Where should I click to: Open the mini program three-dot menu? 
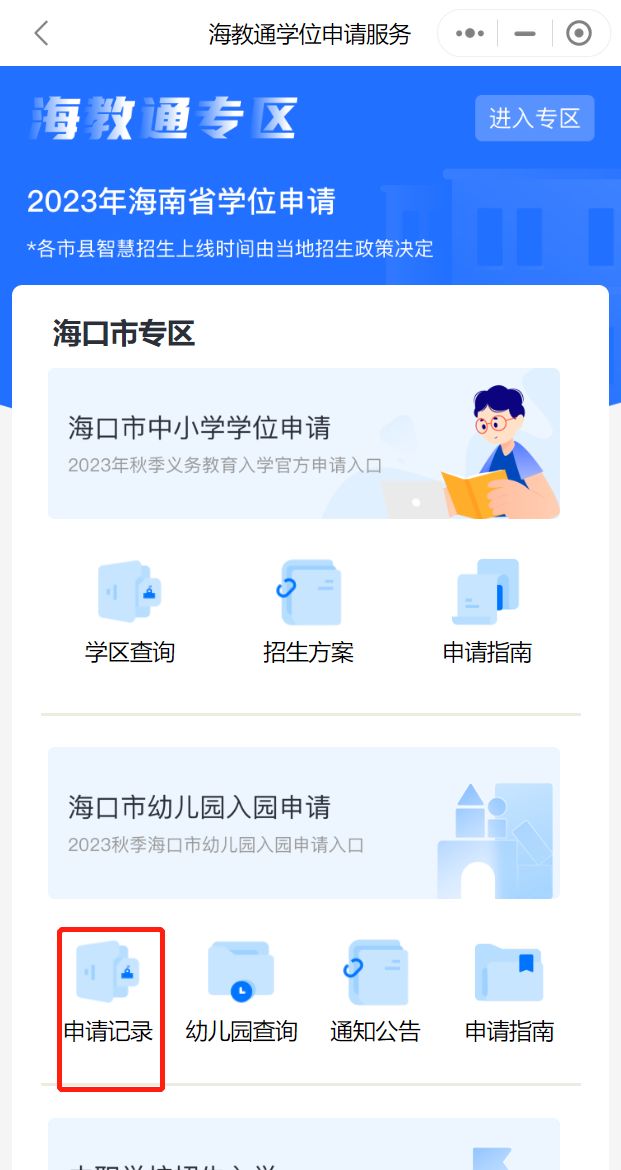[469, 34]
